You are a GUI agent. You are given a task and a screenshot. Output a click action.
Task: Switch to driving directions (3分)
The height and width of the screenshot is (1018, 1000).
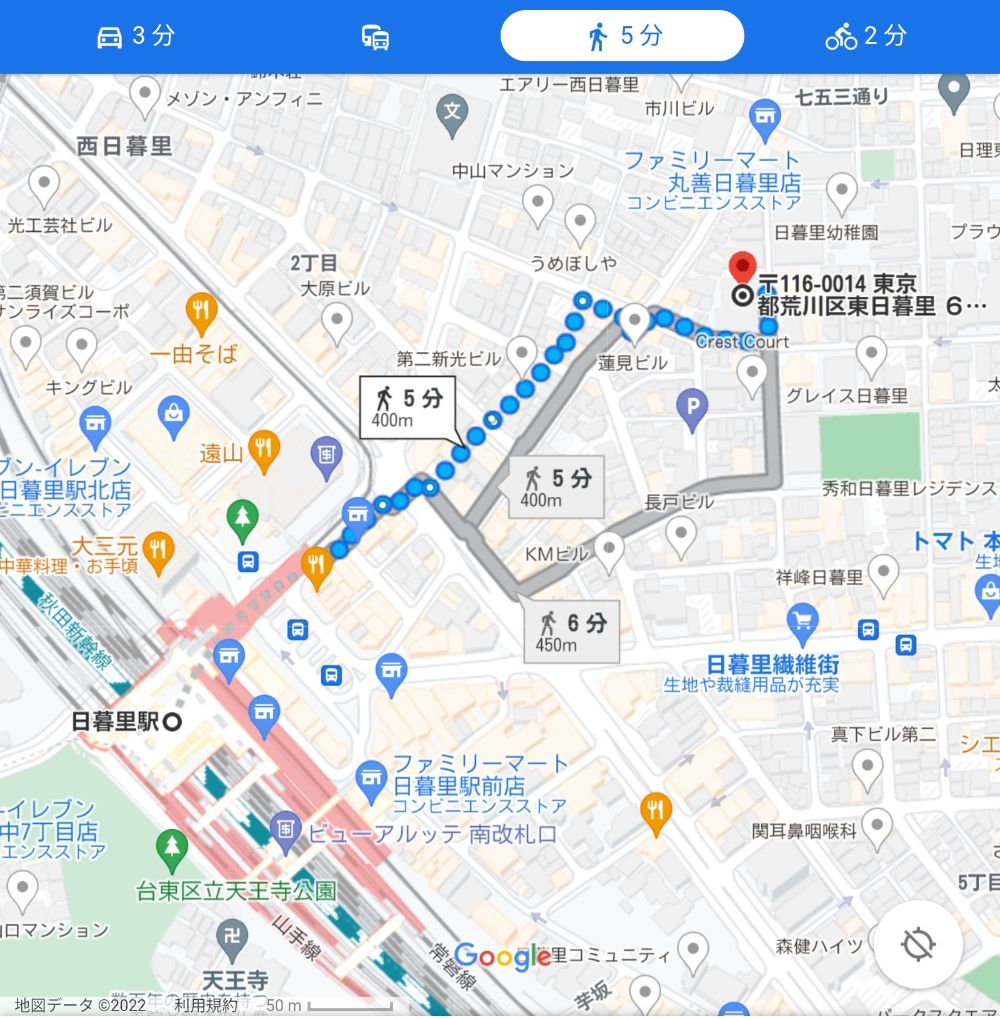[135, 37]
